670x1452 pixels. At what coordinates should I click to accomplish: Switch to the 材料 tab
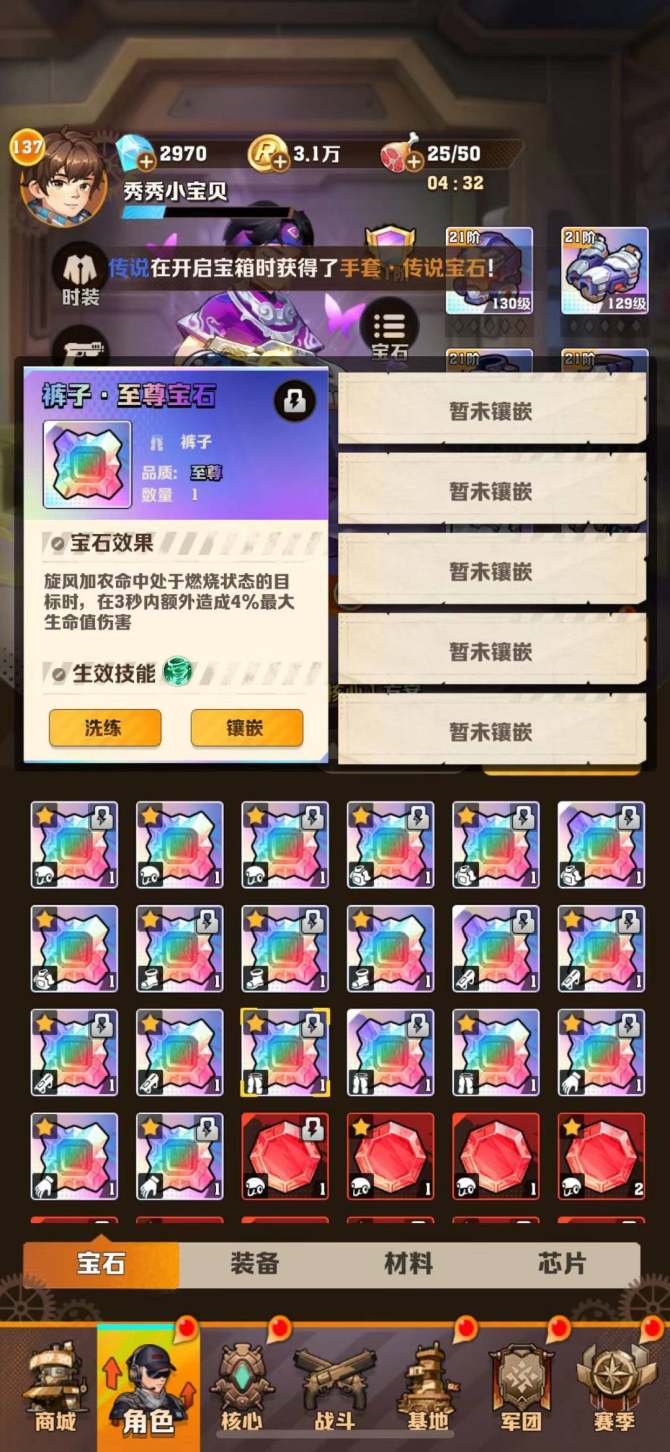pyautogui.click(x=408, y=1263)
